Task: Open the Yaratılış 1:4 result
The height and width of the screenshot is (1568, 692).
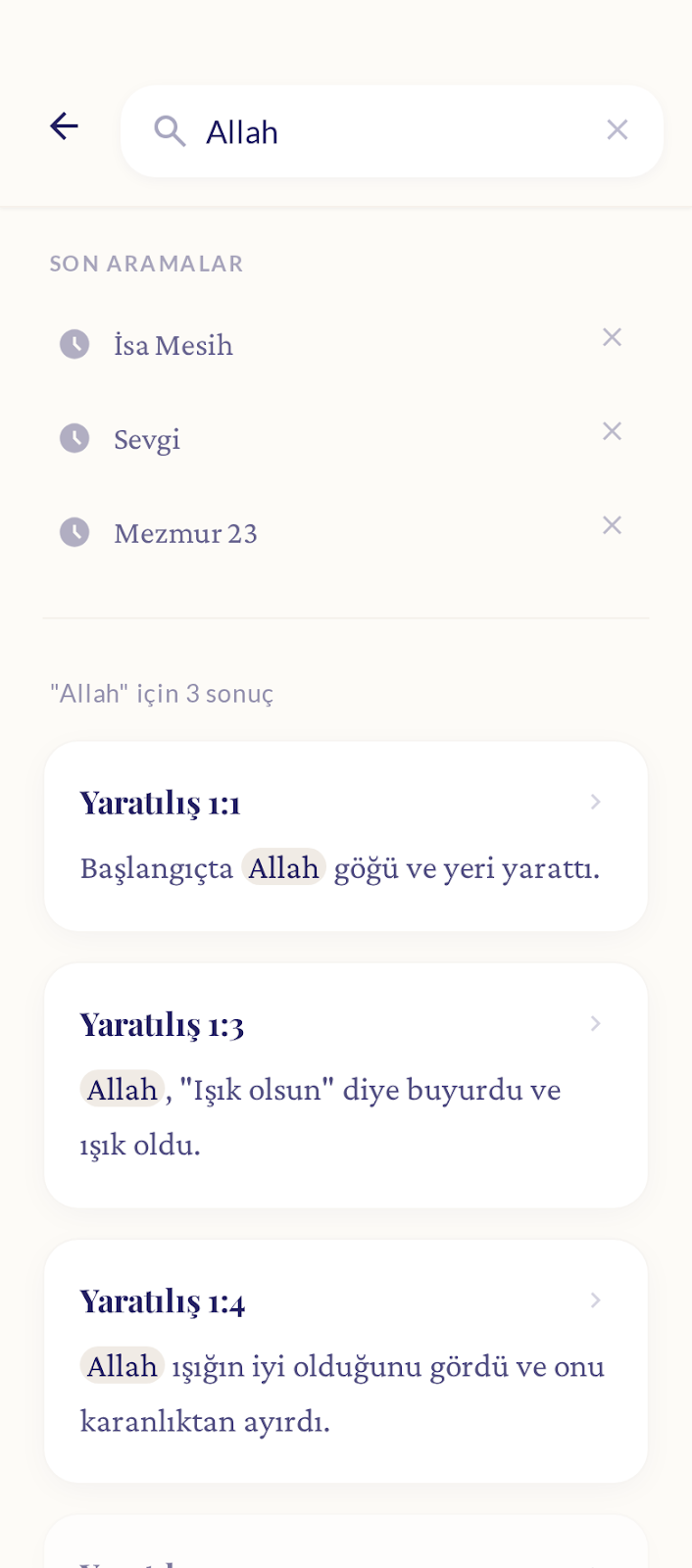Action: (345, 1361)
